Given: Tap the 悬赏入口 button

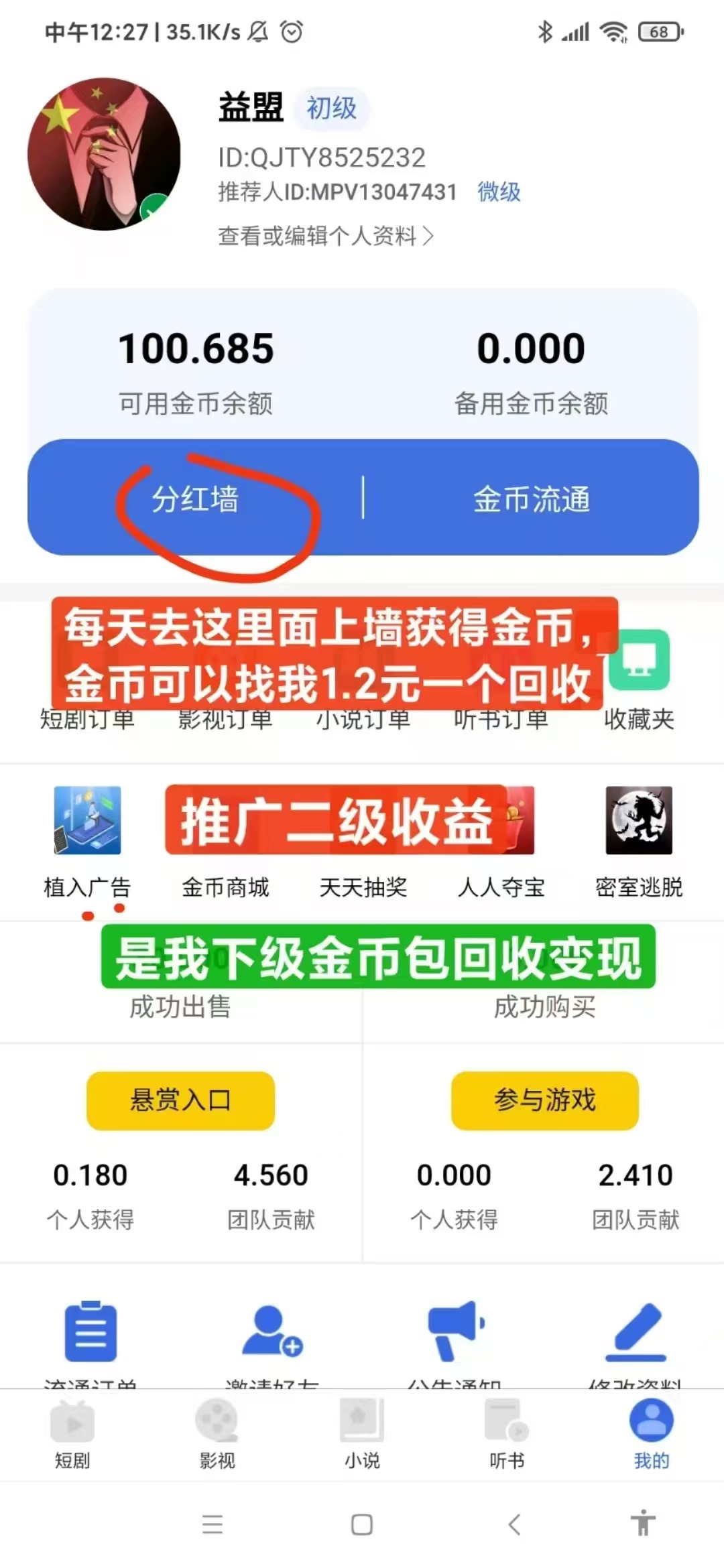Looking at the screenshot, I should point(180,1100).
